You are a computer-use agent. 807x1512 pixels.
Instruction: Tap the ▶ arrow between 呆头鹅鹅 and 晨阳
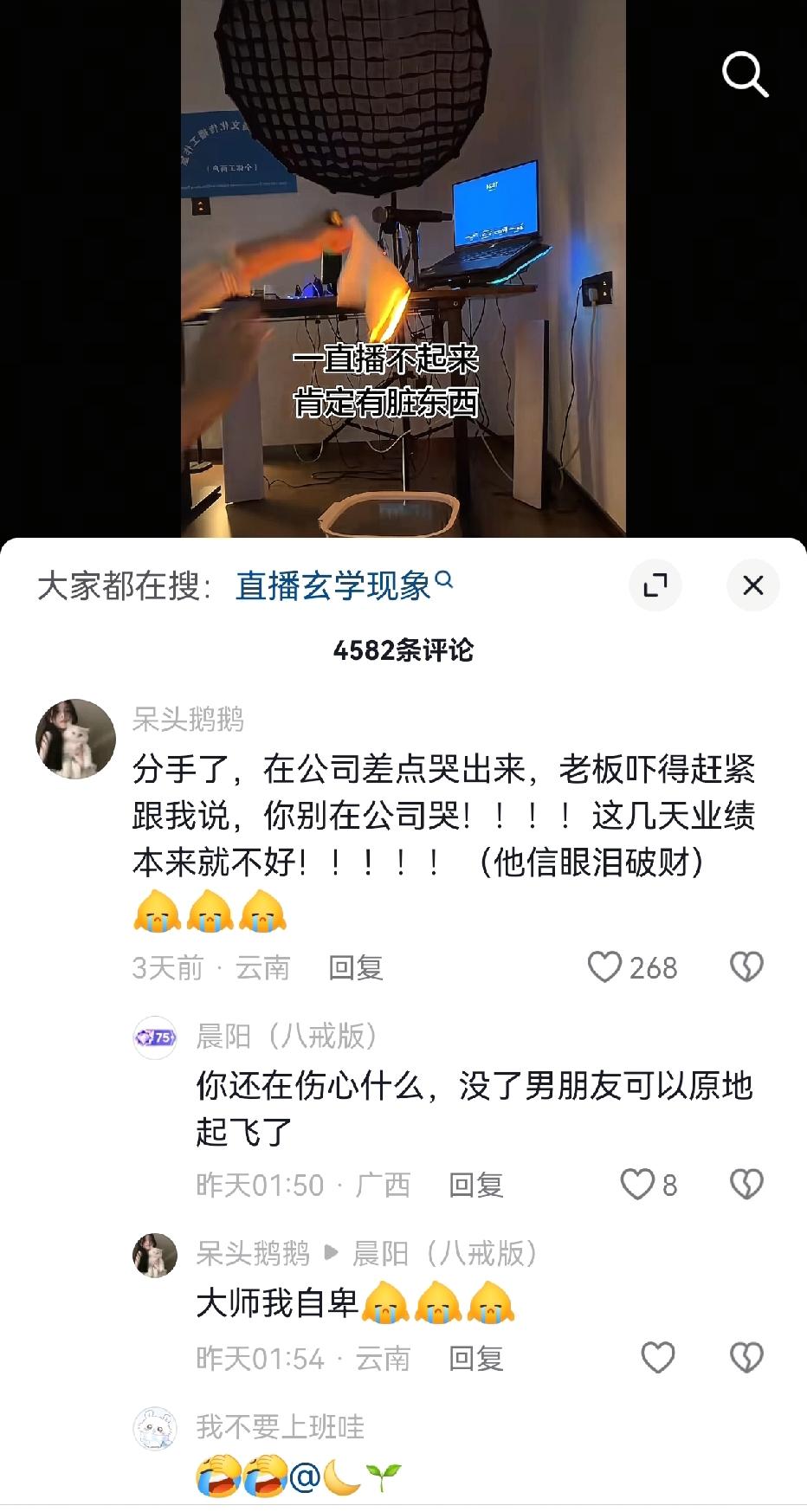[332, 1250]
